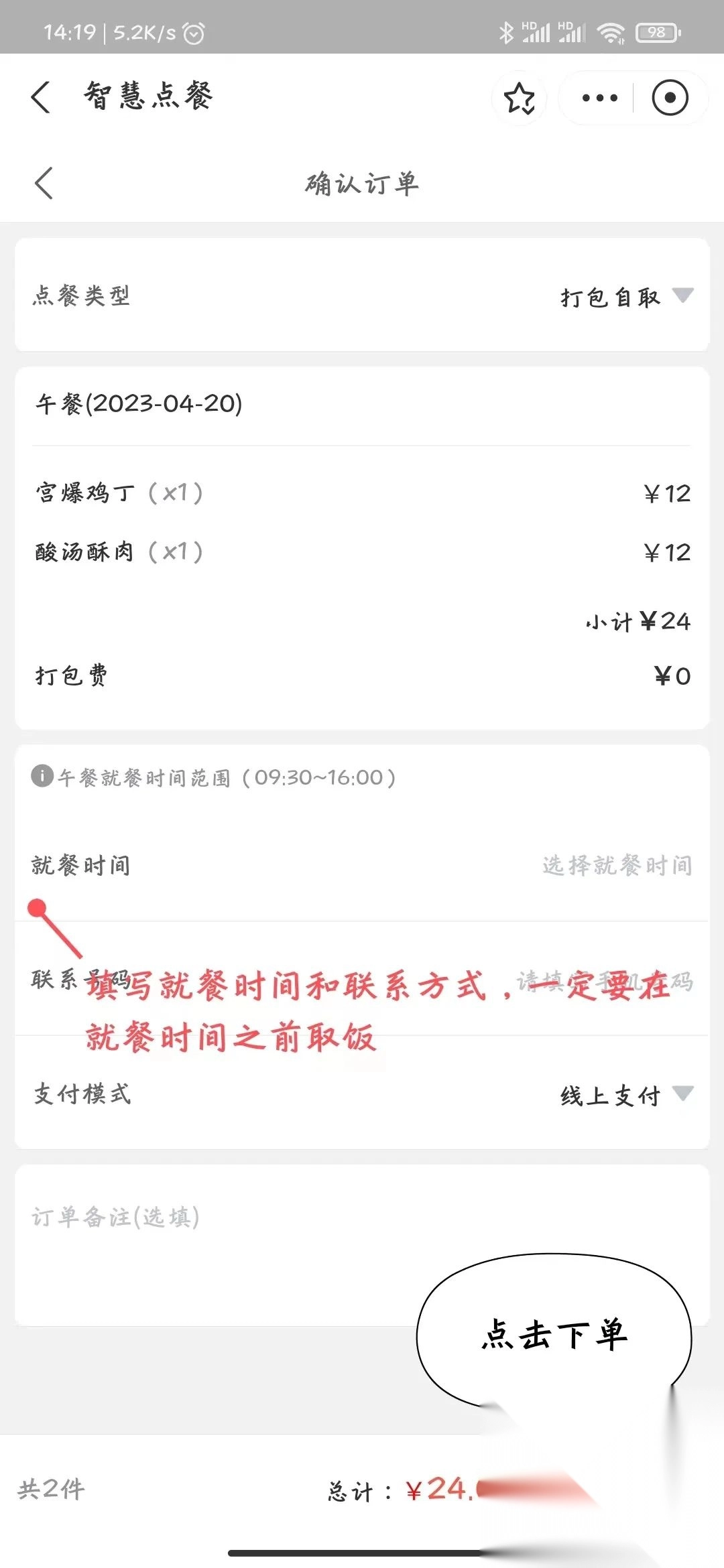
Task: Go back from the 智慧点餐 mini program
Action: click(42, 97)
